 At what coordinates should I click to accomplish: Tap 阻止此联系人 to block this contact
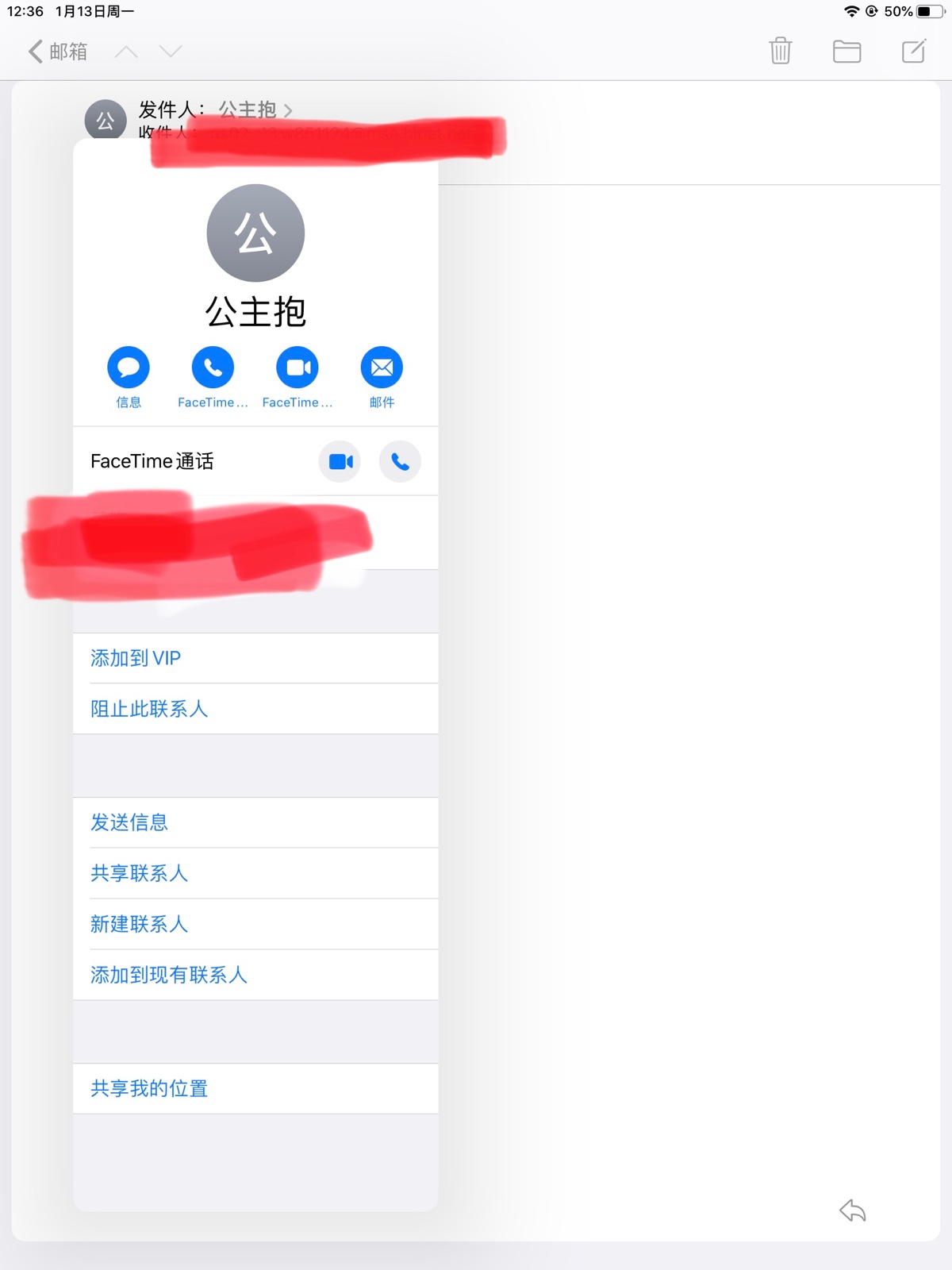point(149,708)
